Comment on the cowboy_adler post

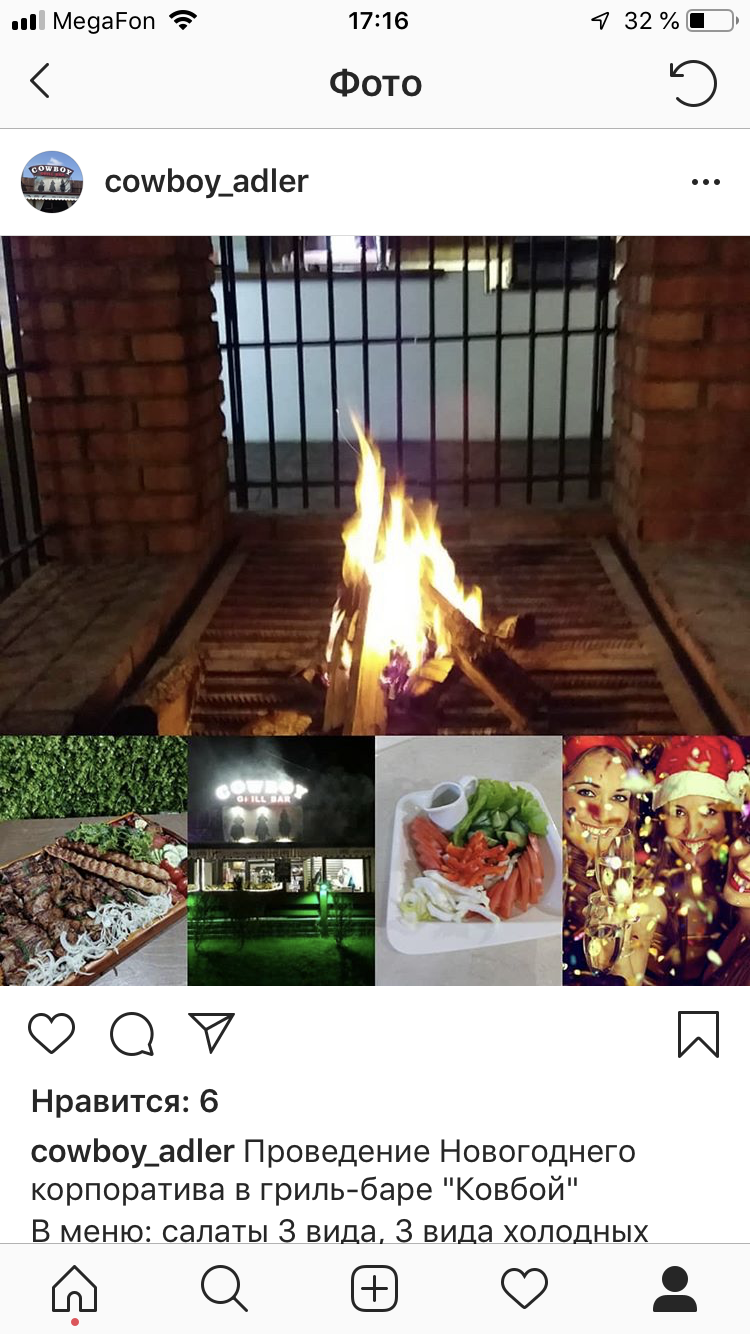132,1033
